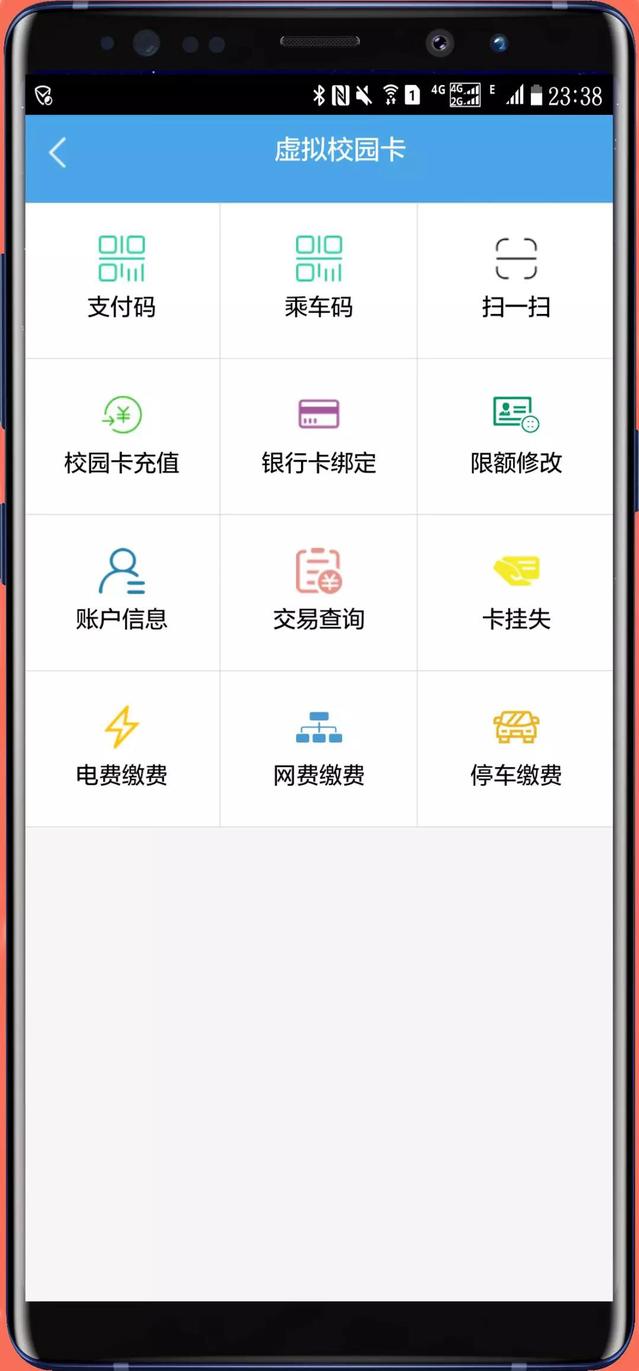
Task: View 账户信息 account information
Action: tap(122, 593)
